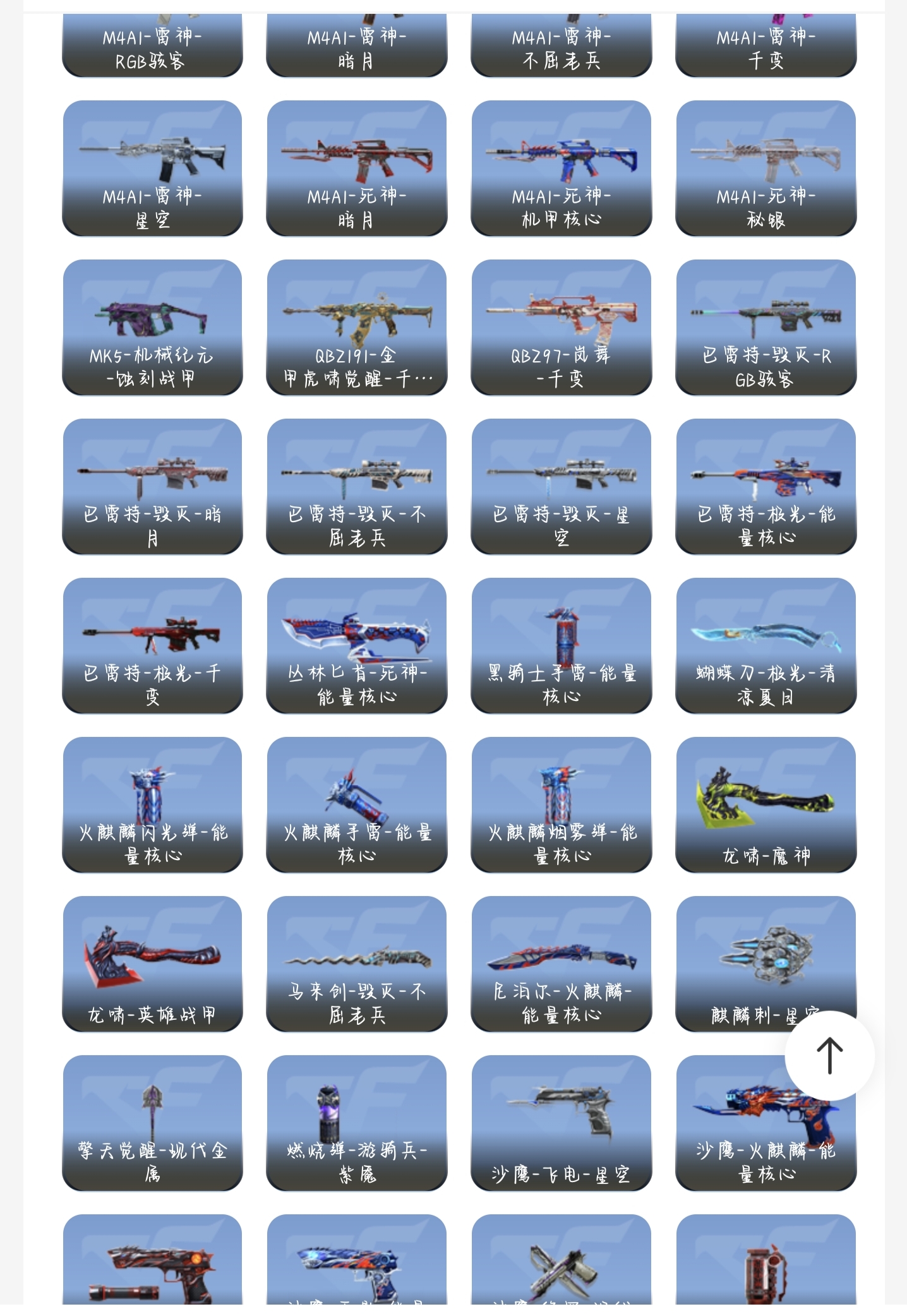This screenshot has width=907, height=1316.
Task: Select the 巴雷特-毁灭-暗月 sniper card
Action: click(x=152, y=486)
